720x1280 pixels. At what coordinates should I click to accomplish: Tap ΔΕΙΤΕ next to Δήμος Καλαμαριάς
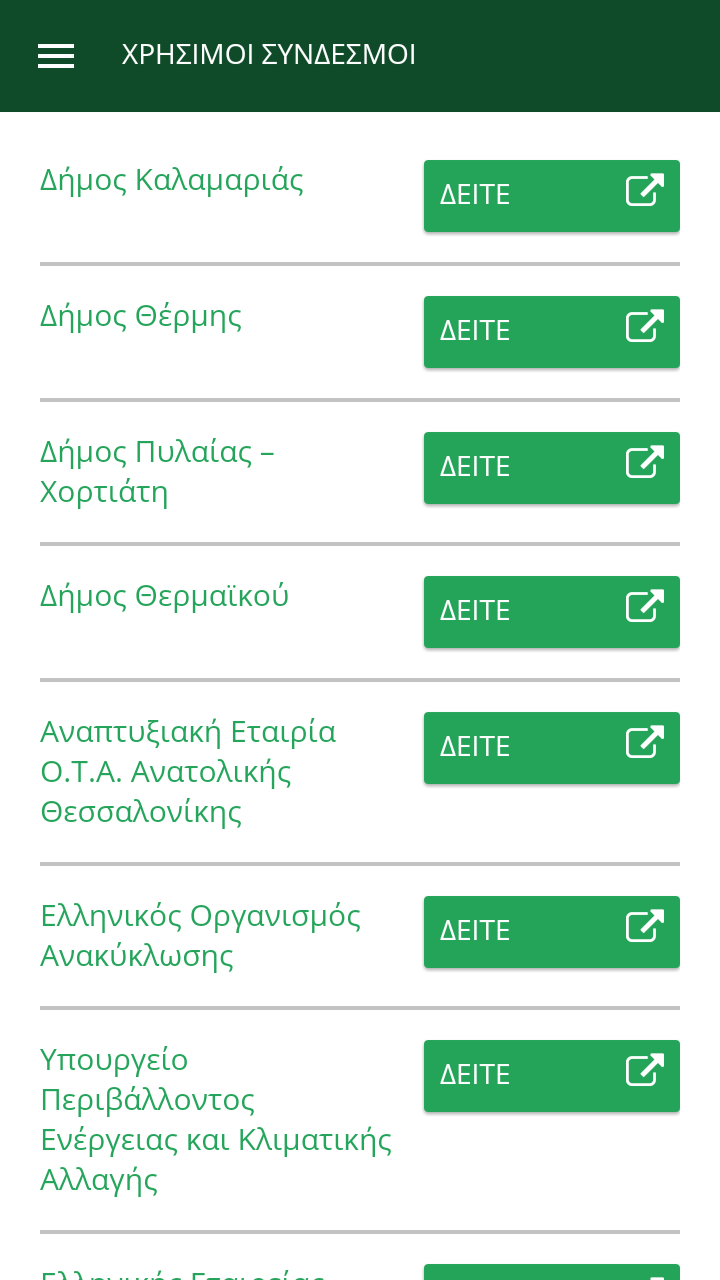[552, 196]
